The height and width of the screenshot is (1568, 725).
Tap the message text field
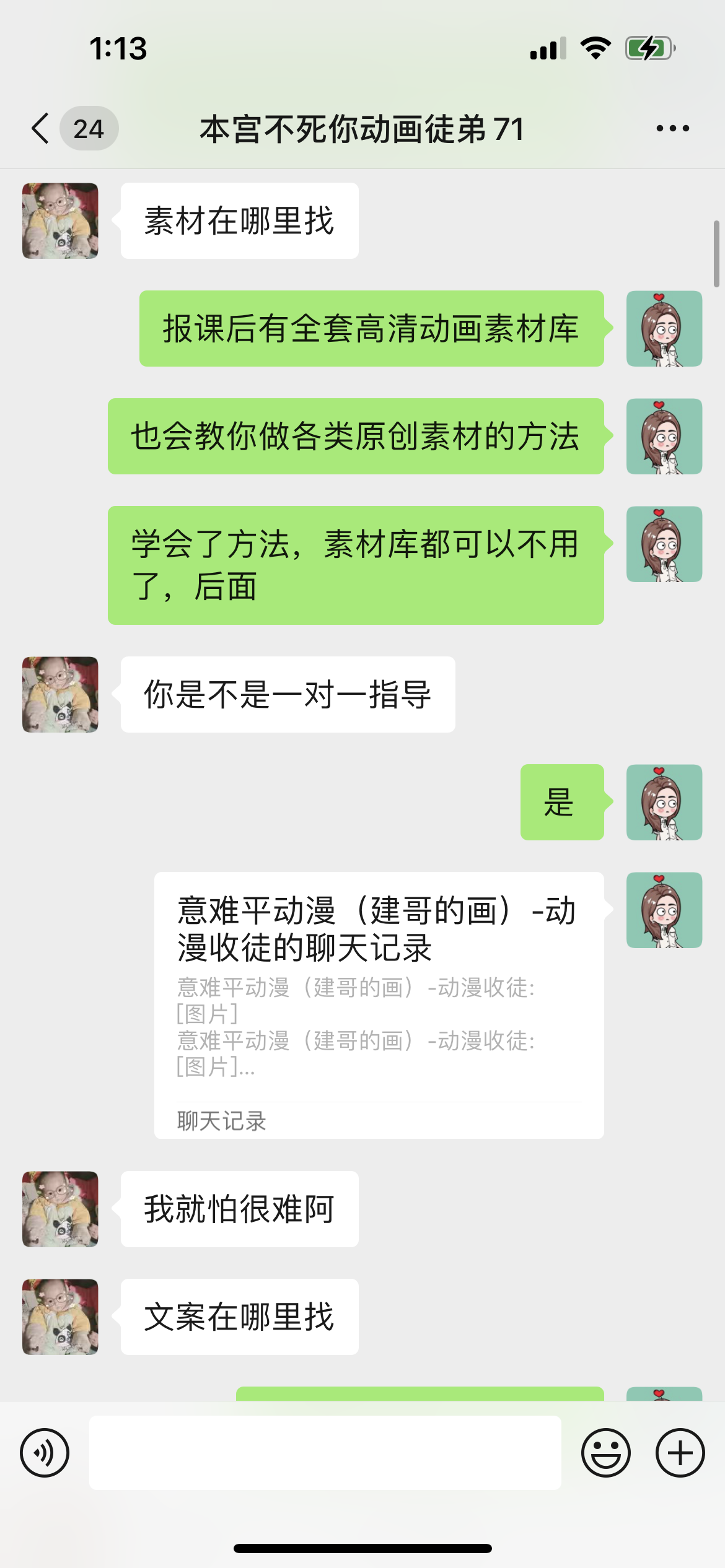click(325, 1453)
